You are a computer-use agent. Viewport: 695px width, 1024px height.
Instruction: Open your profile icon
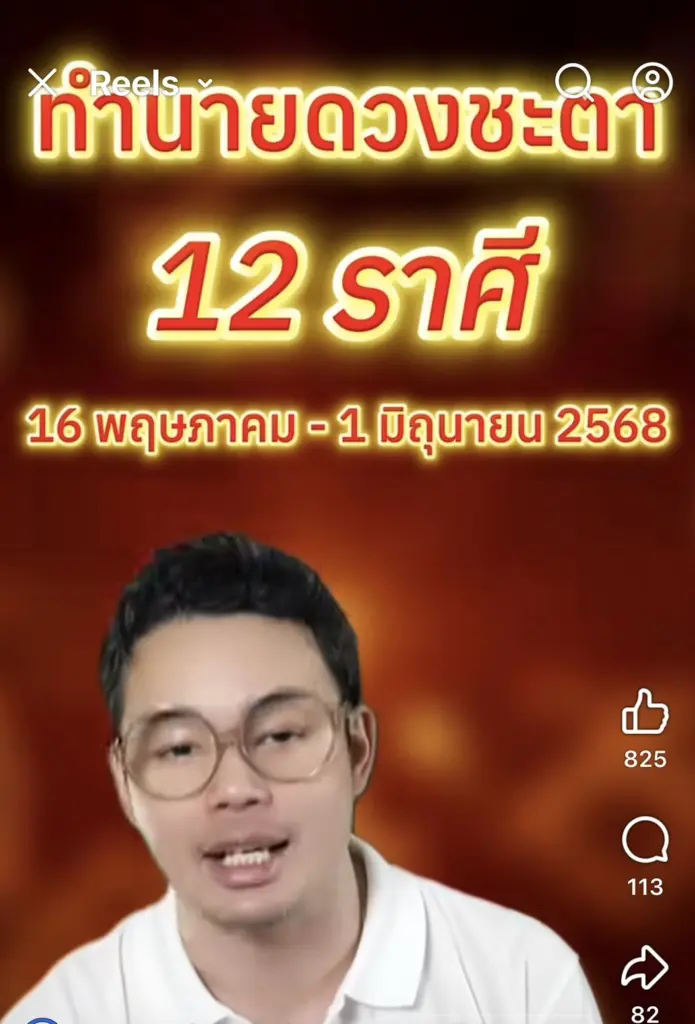tap(652, 82)
